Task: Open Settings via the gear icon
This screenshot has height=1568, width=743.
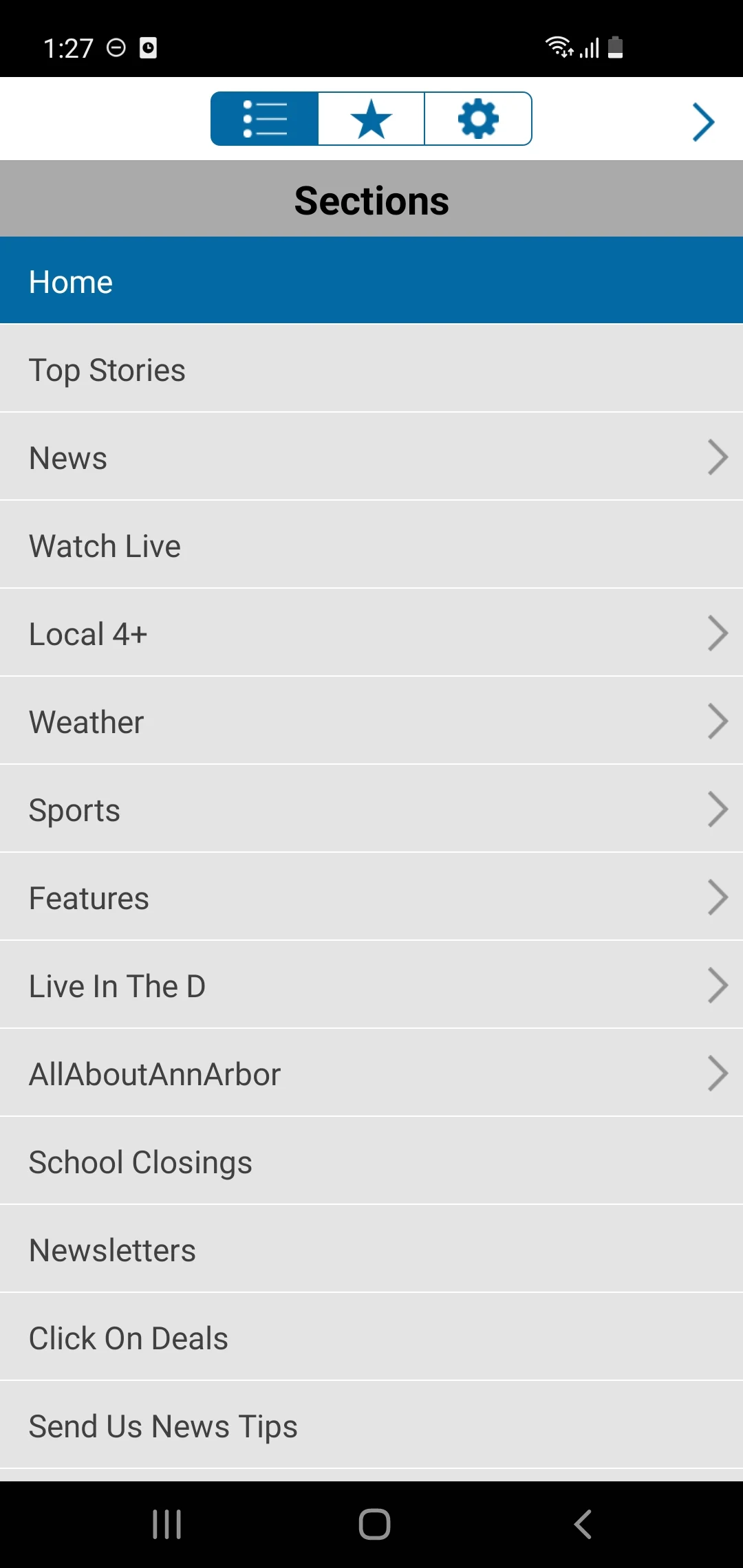Action: 477,118
